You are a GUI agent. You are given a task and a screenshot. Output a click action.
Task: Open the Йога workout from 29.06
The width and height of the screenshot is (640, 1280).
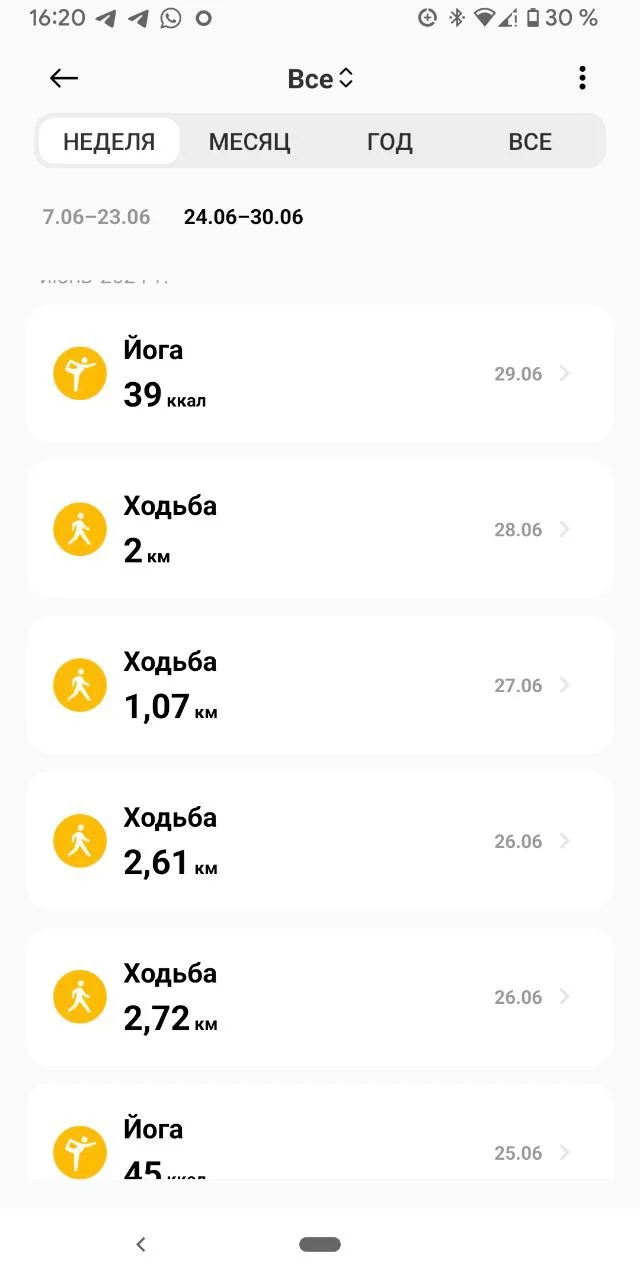[x=320, y=373]
